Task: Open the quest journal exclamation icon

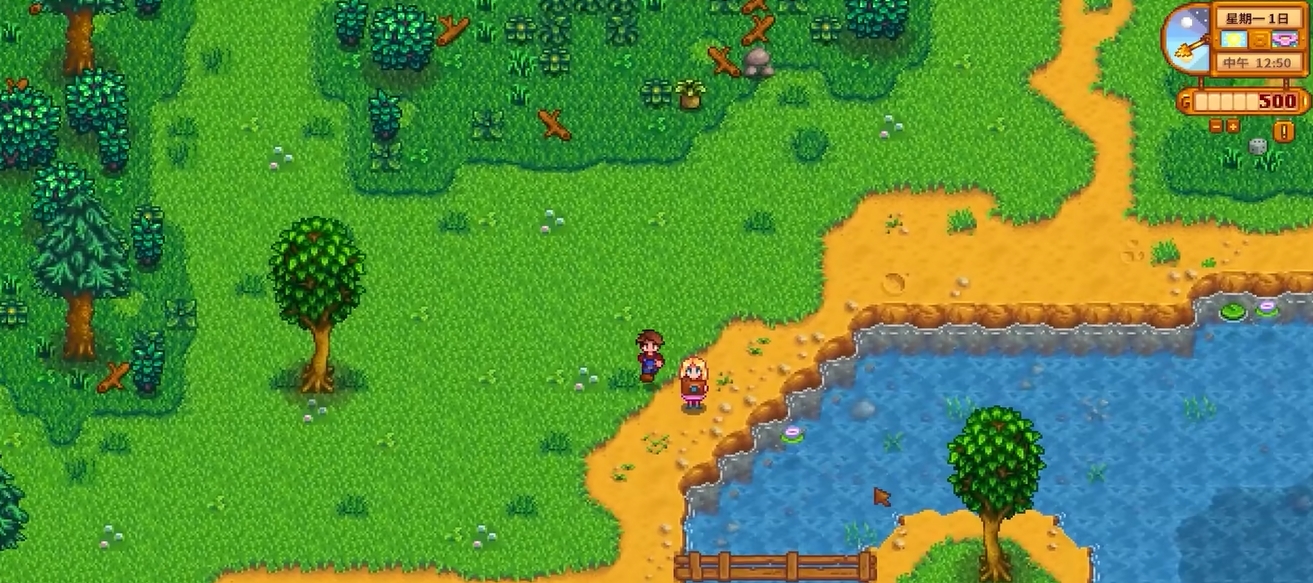Action: (x=1284, y=131)
